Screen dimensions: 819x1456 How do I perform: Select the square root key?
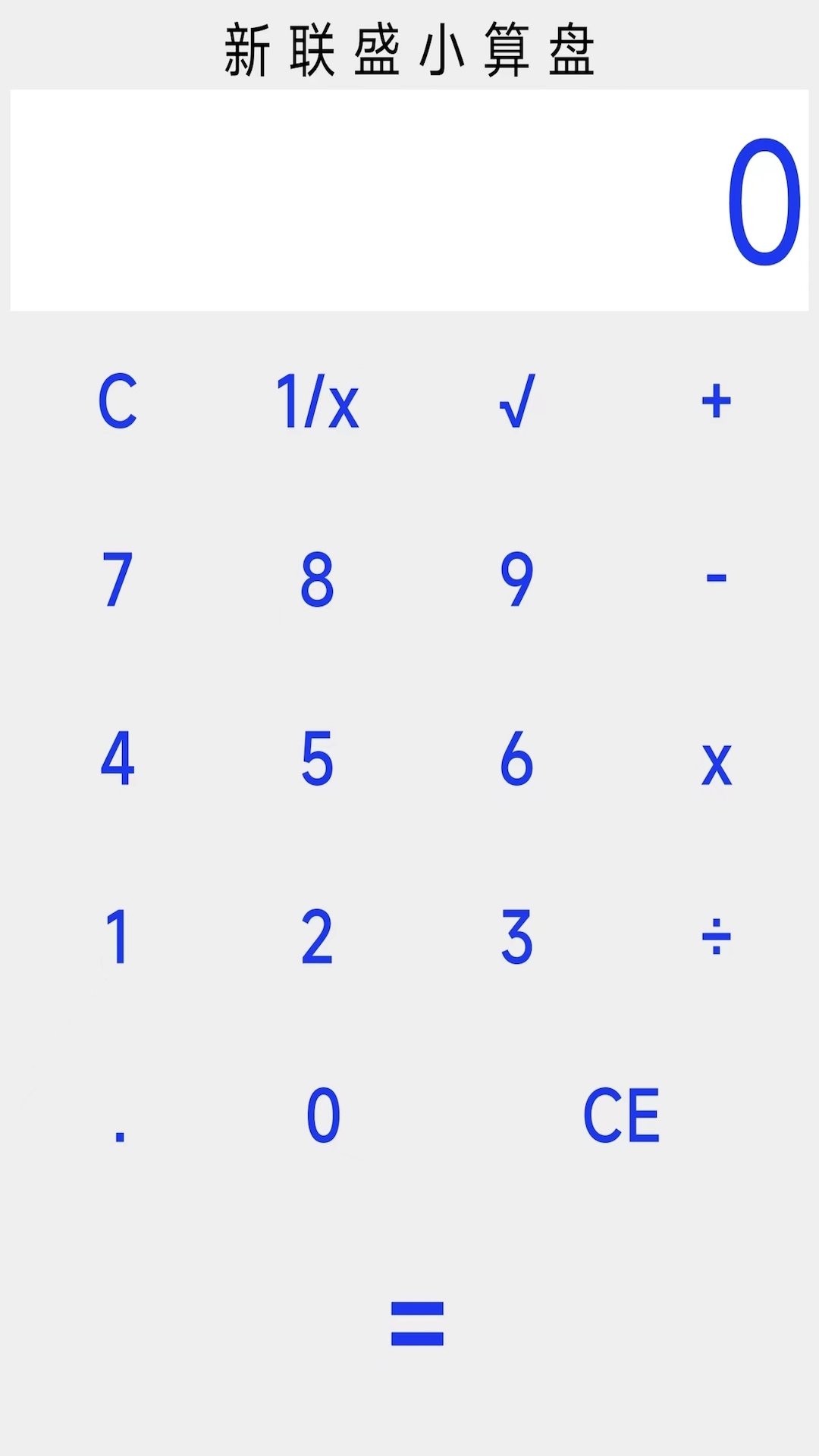click(517, 401)
